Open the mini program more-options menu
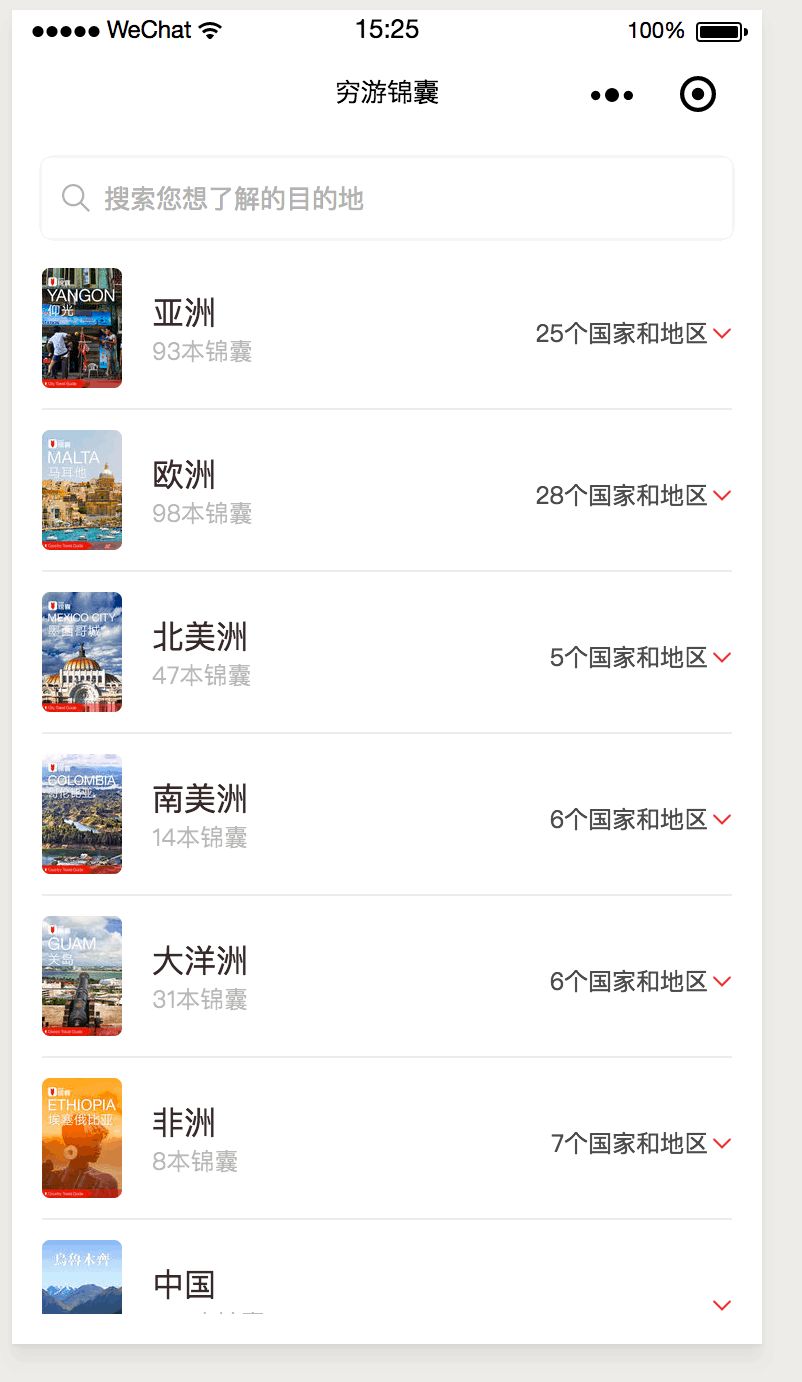Viewport: 802px width, 1382px height. (x=612, y=95)
